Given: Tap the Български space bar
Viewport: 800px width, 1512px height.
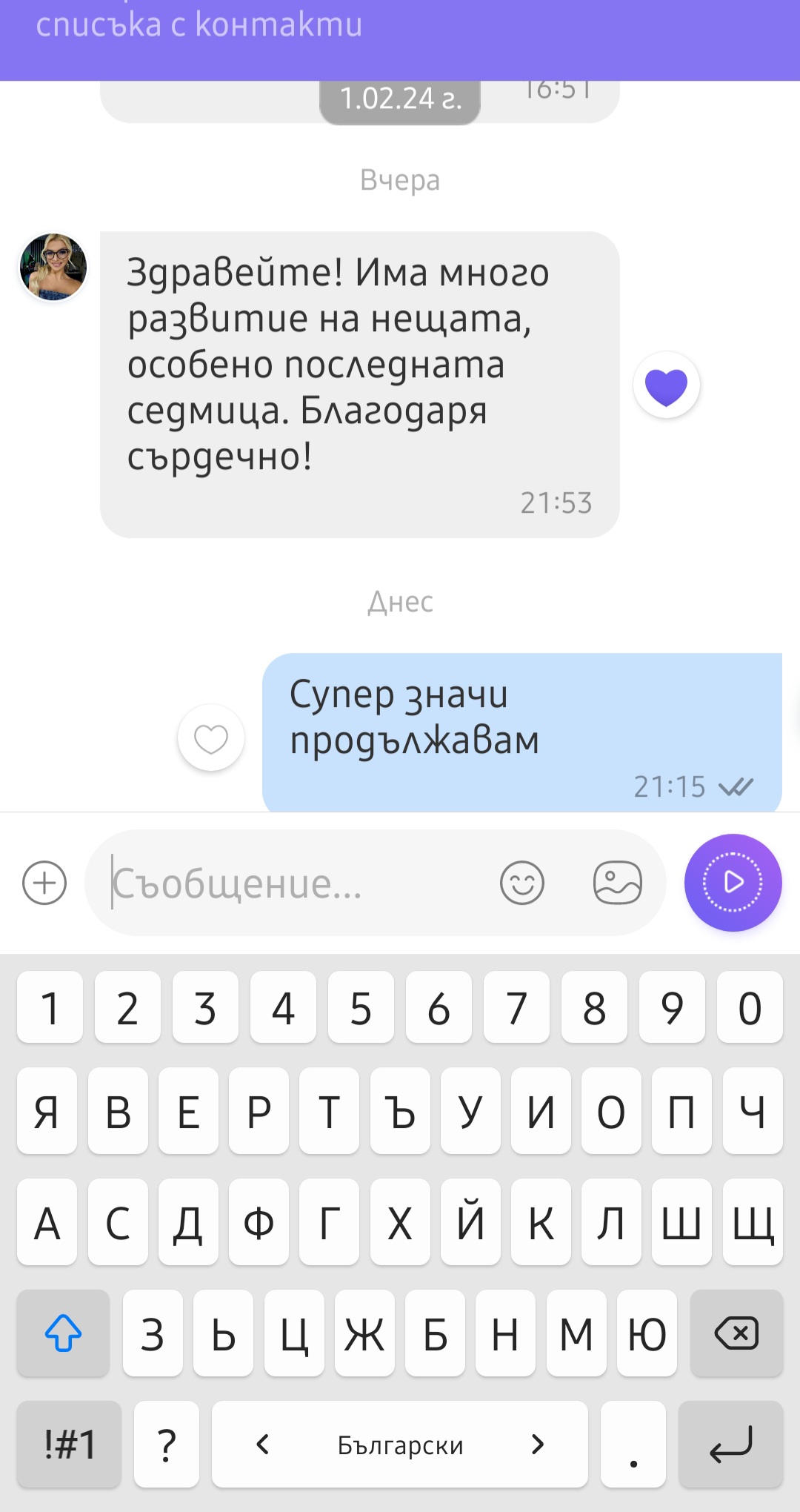Looking at the screenshot, I should point(400,1445).
